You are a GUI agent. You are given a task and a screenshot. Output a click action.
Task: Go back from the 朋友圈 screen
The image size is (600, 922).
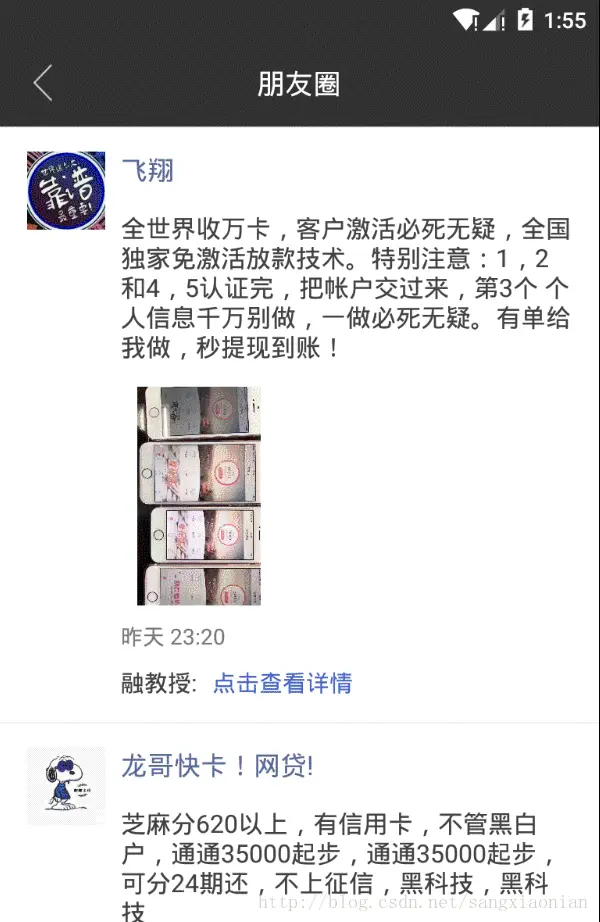(x=42, y=83)
